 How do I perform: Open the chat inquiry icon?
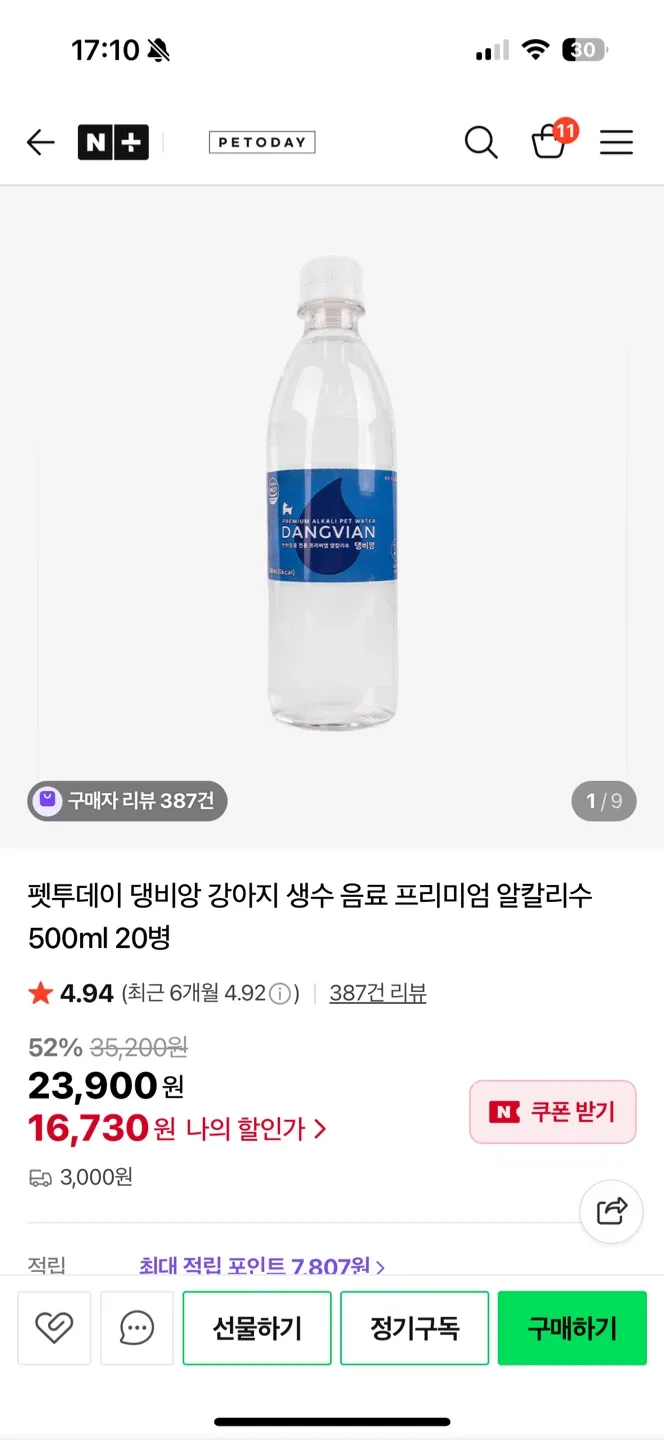point(137,1328)
